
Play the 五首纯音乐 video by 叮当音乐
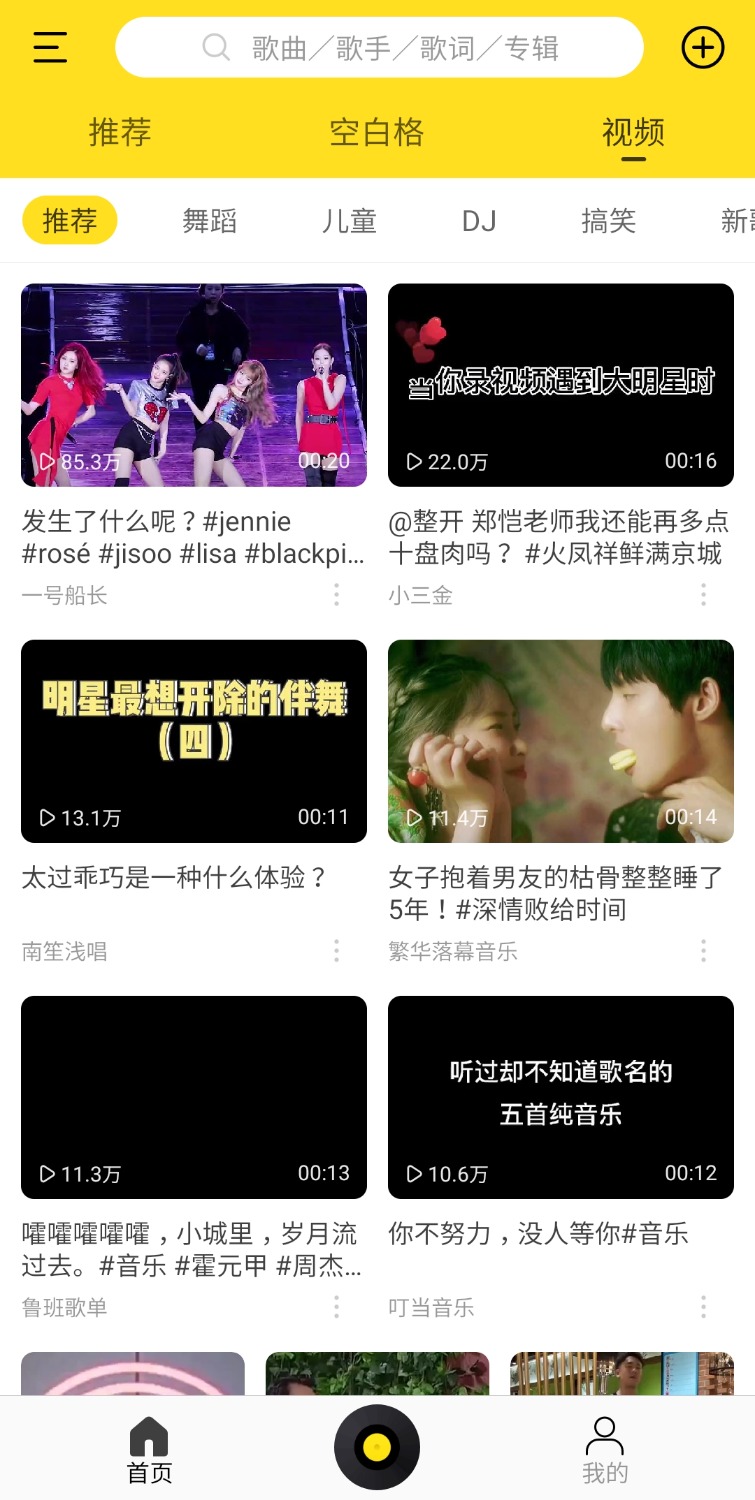(561, 1097)
